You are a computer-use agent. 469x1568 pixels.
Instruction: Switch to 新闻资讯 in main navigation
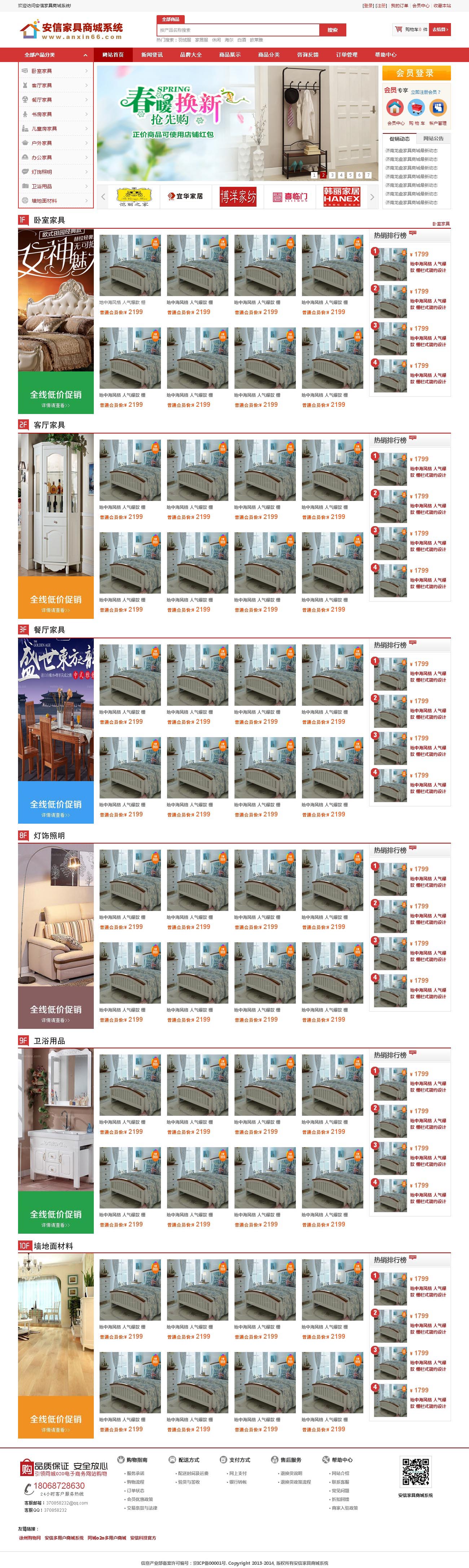coord(152,55)
